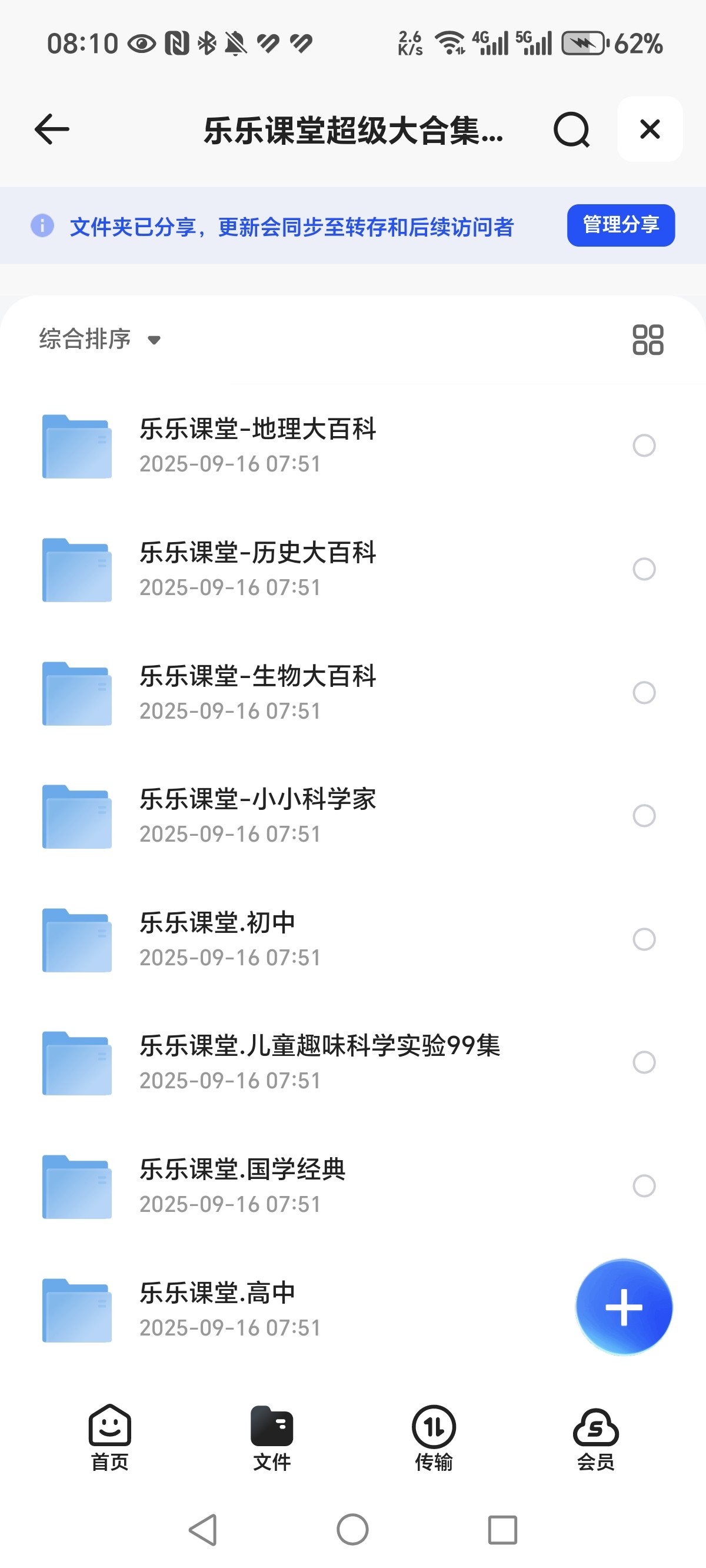Switch to the 传输 tab
This screenshot has height=1568, width=706.
point(434,1438)
